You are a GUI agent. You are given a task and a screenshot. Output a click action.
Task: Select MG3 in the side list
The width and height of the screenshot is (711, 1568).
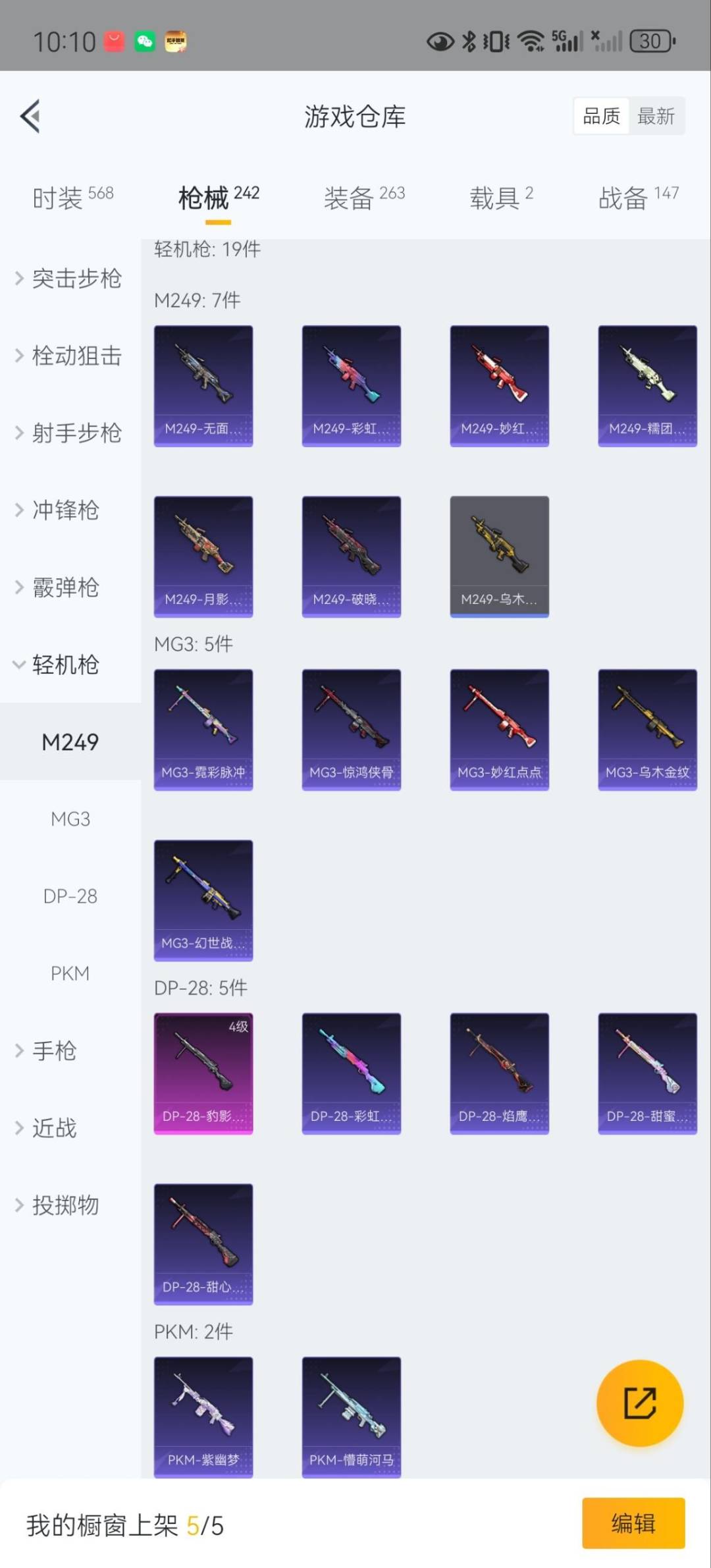pyautogui.click(x=70, y=819)
